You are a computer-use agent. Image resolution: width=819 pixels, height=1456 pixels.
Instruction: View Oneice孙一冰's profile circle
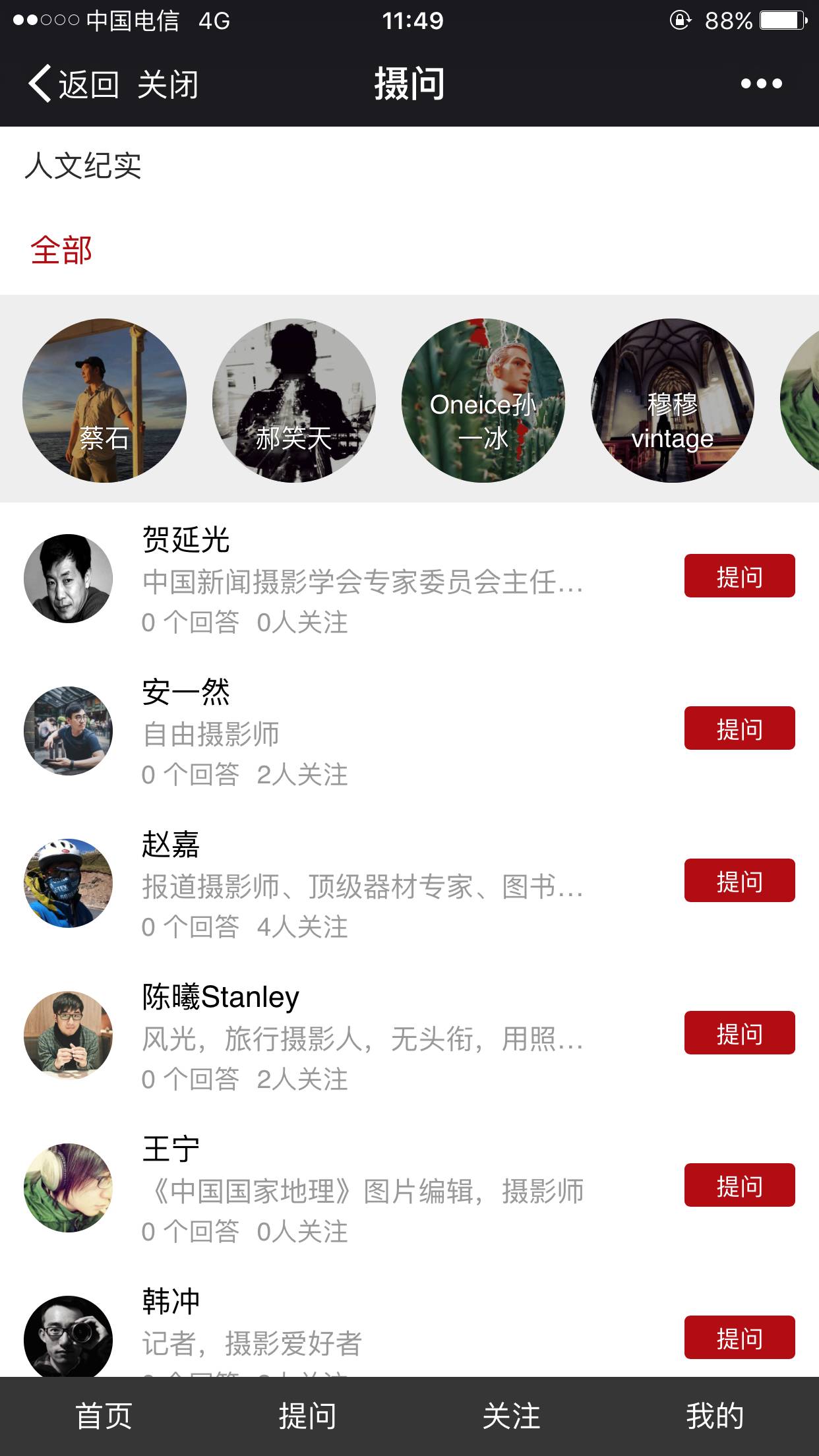pyautogui.click(x=483, y=400)
